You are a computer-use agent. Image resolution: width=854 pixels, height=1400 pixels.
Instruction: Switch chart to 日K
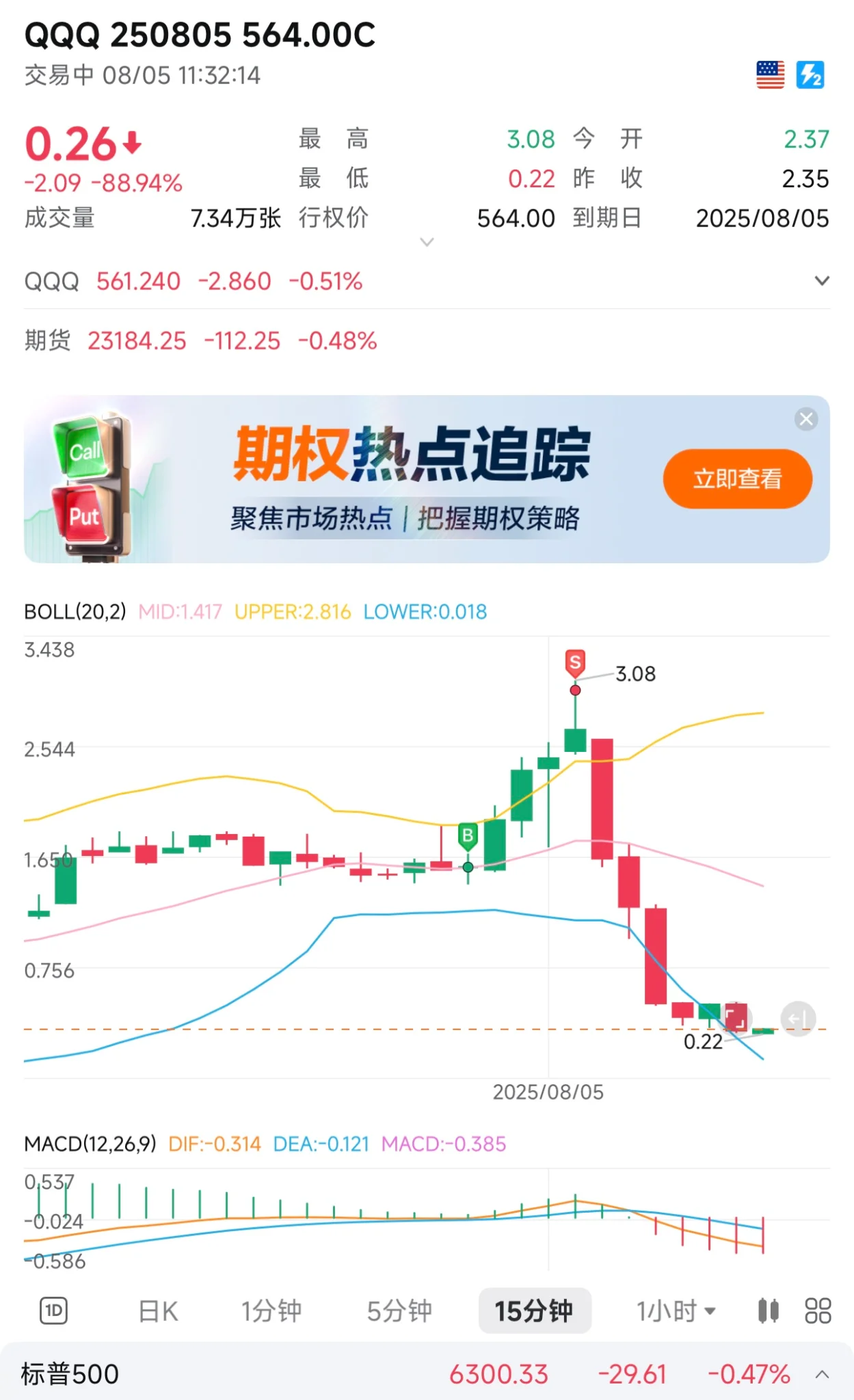(x=158, y=1311)
